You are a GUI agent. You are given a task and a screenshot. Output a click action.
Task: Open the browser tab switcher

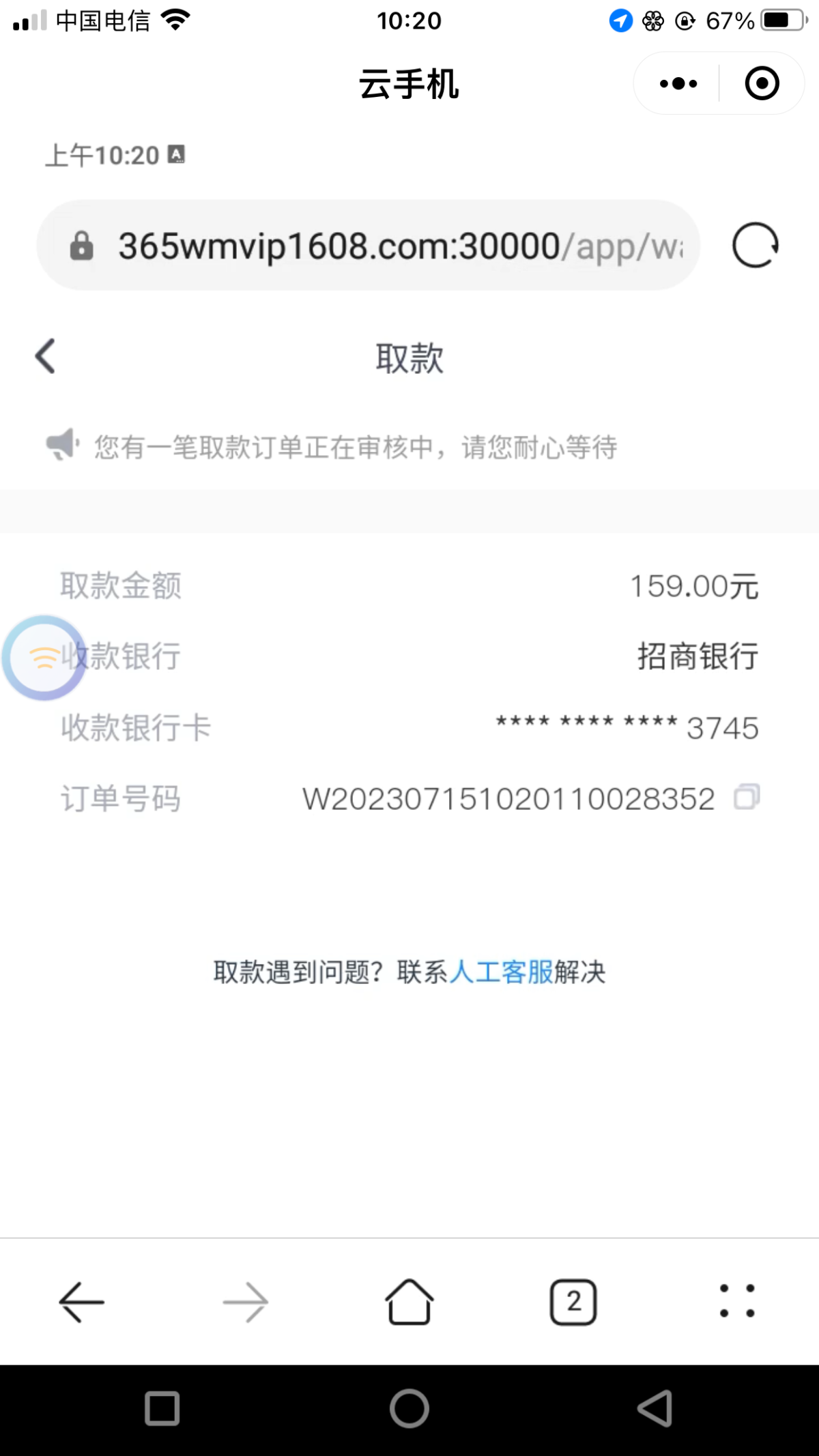(573, 1302)
